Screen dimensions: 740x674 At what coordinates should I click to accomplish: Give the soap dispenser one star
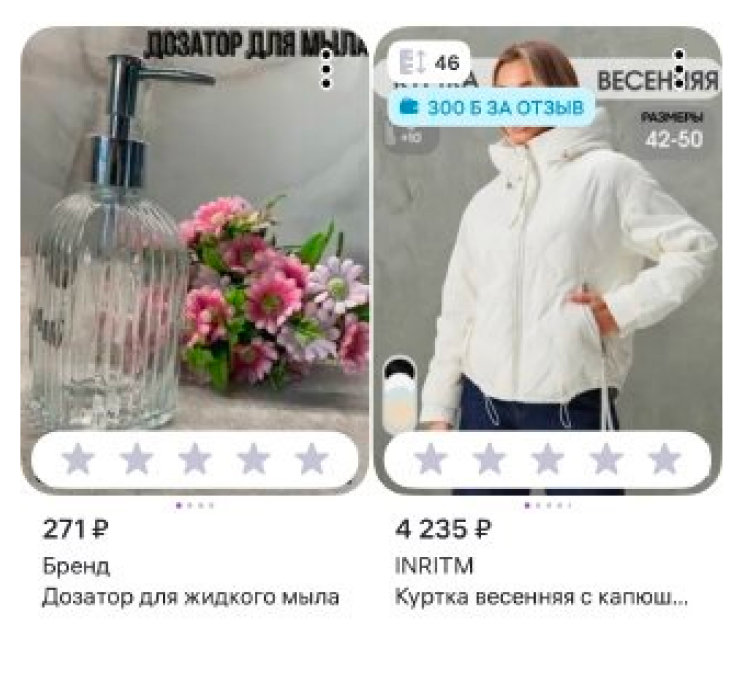(78, 459)
